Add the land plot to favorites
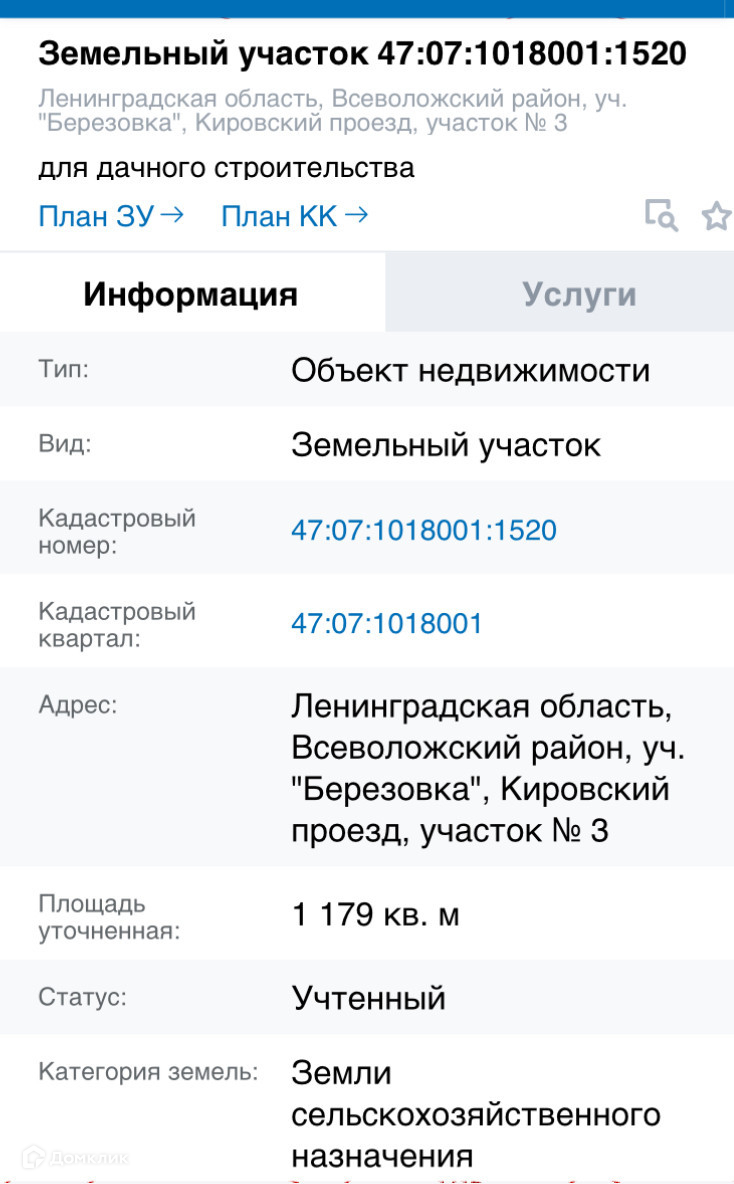 click(x=717, y=216)
